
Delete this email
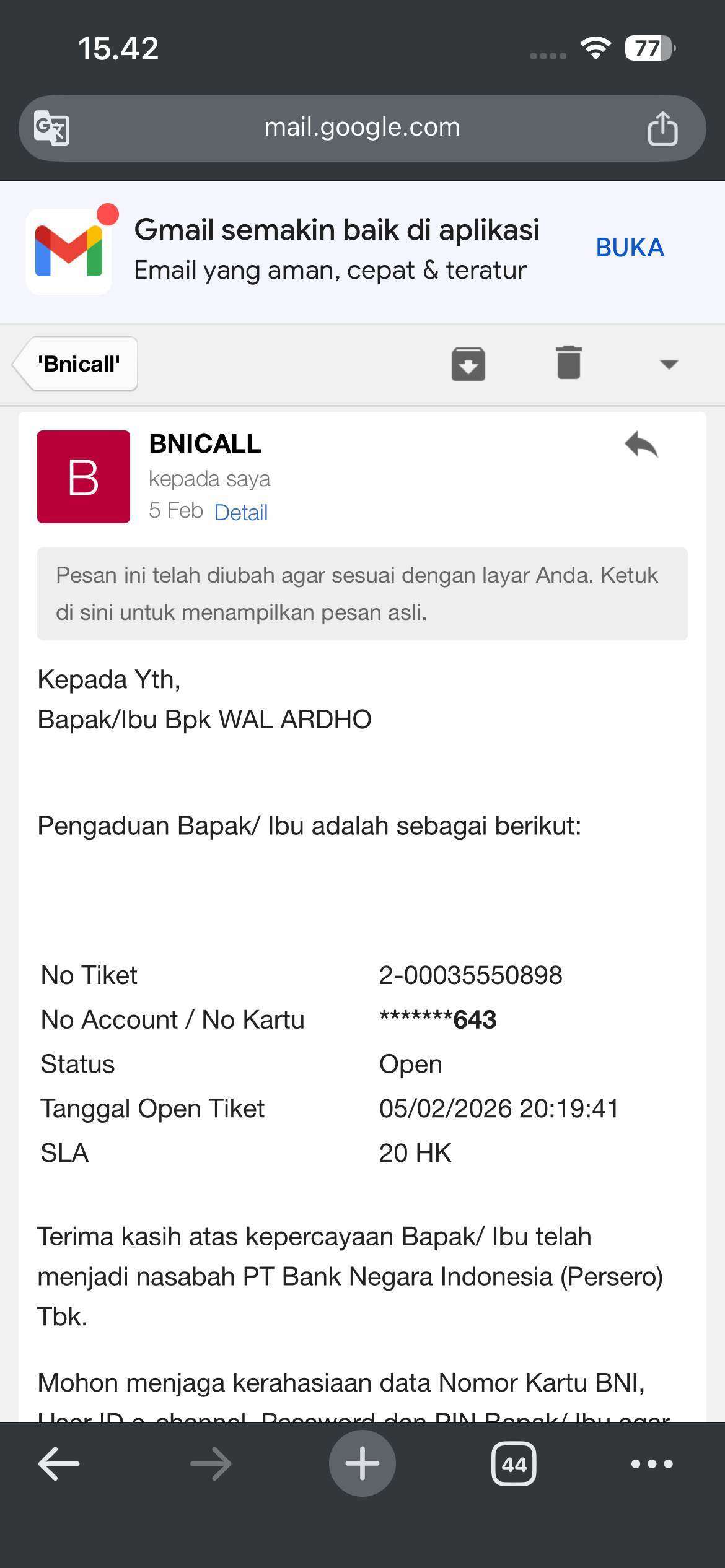click(568, 363)
